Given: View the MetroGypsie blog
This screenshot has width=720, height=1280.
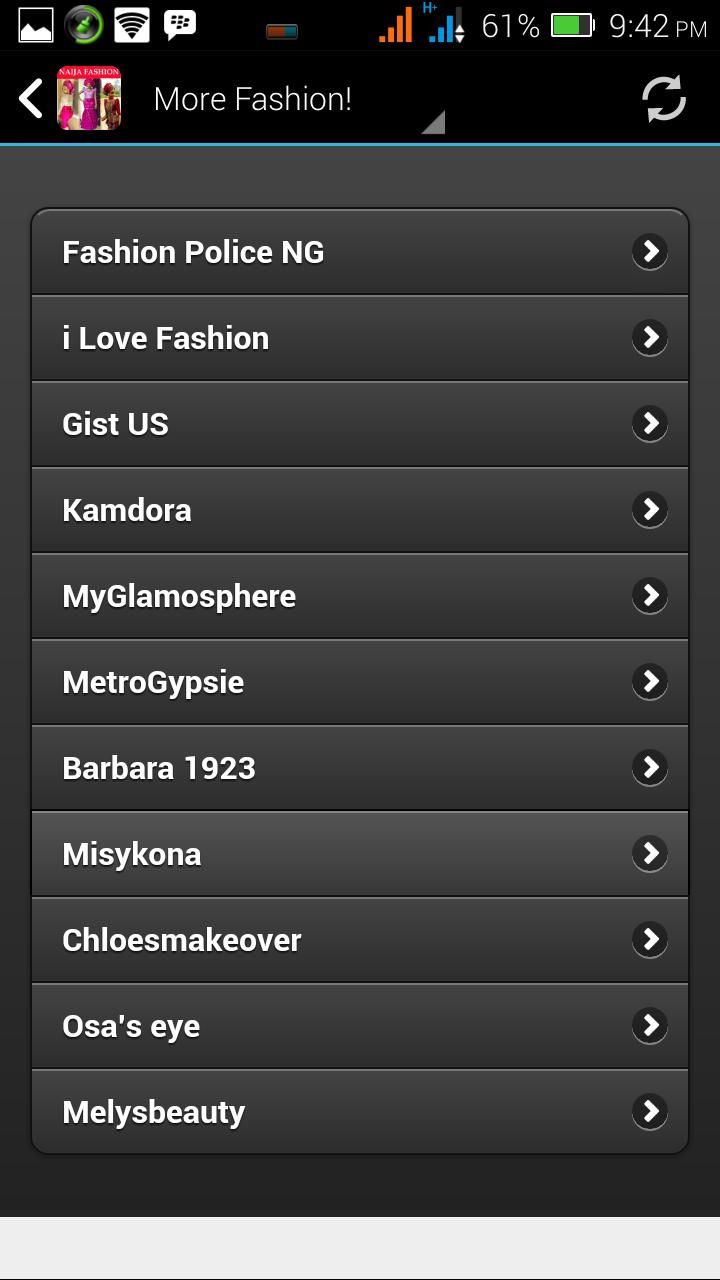Looking at the screenshot, I should pyautogui.click(x=360, y=682).
